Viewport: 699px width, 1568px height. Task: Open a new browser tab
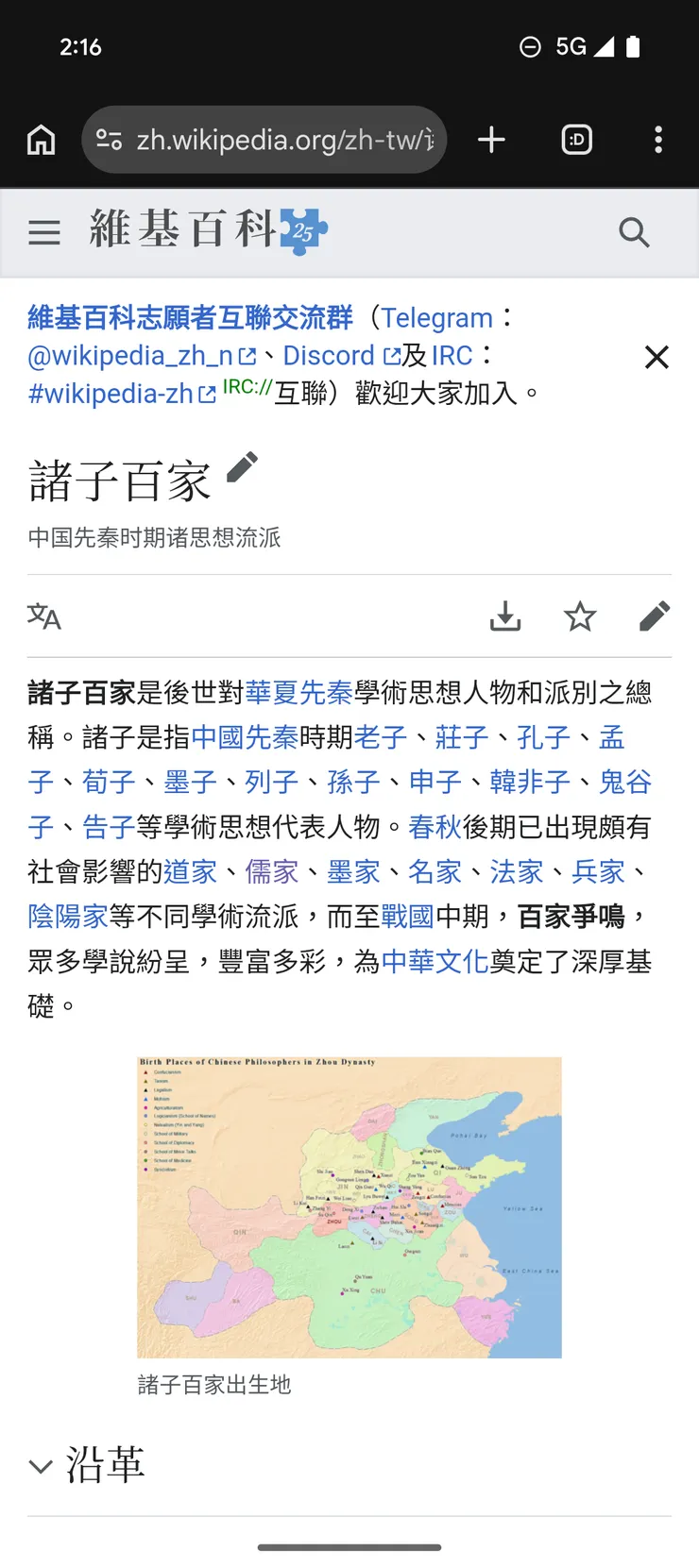491,139
